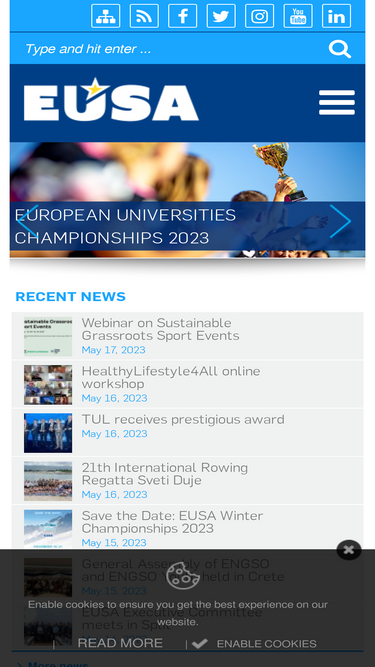Screen dimensions: 375x667
Task: Focus the 'Type and hit enter' search field
Action: pyautogui.click(x=170, y=49)
